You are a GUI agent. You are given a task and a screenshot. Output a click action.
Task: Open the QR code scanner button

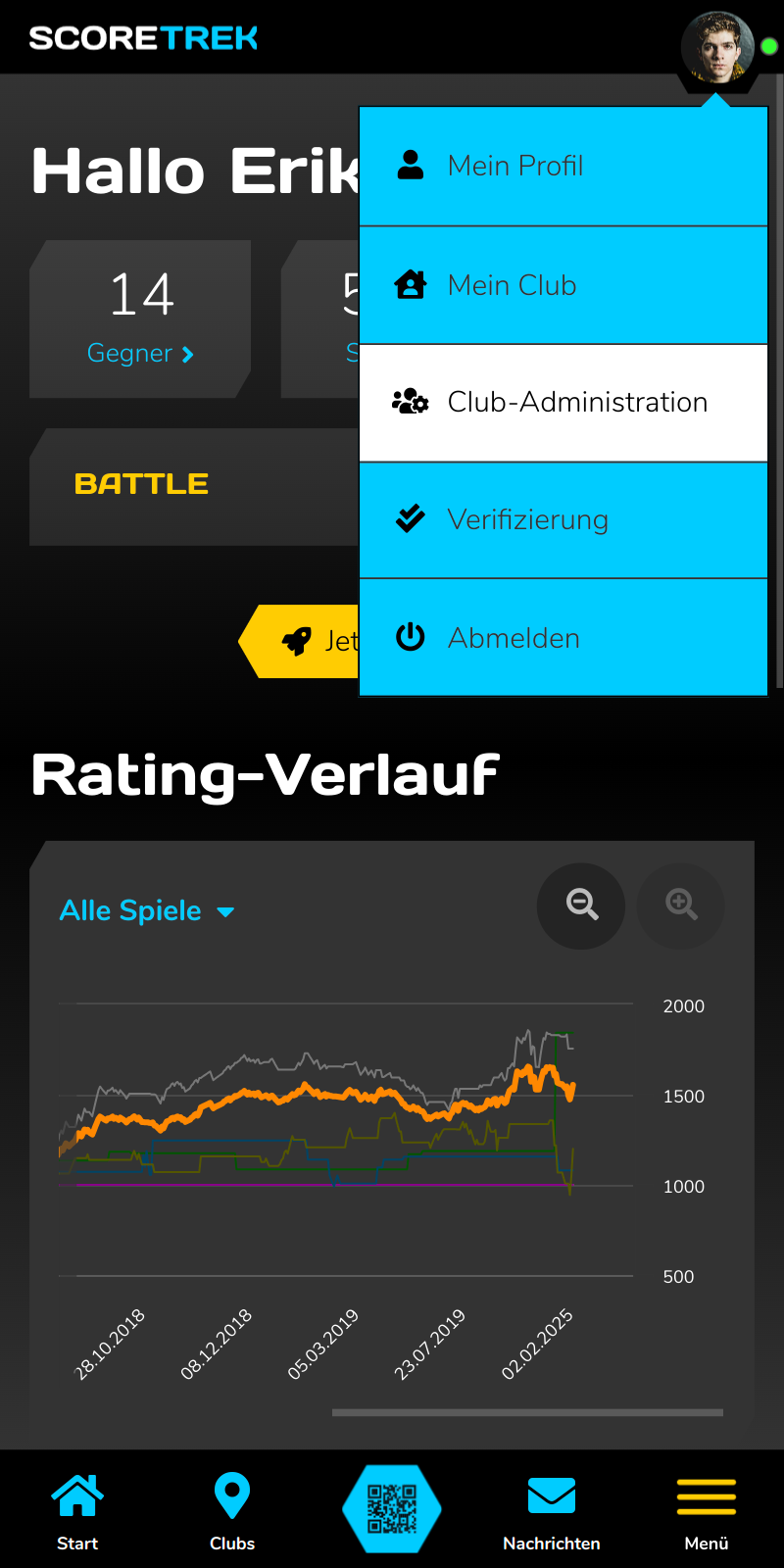click(x=392, y=1509)
